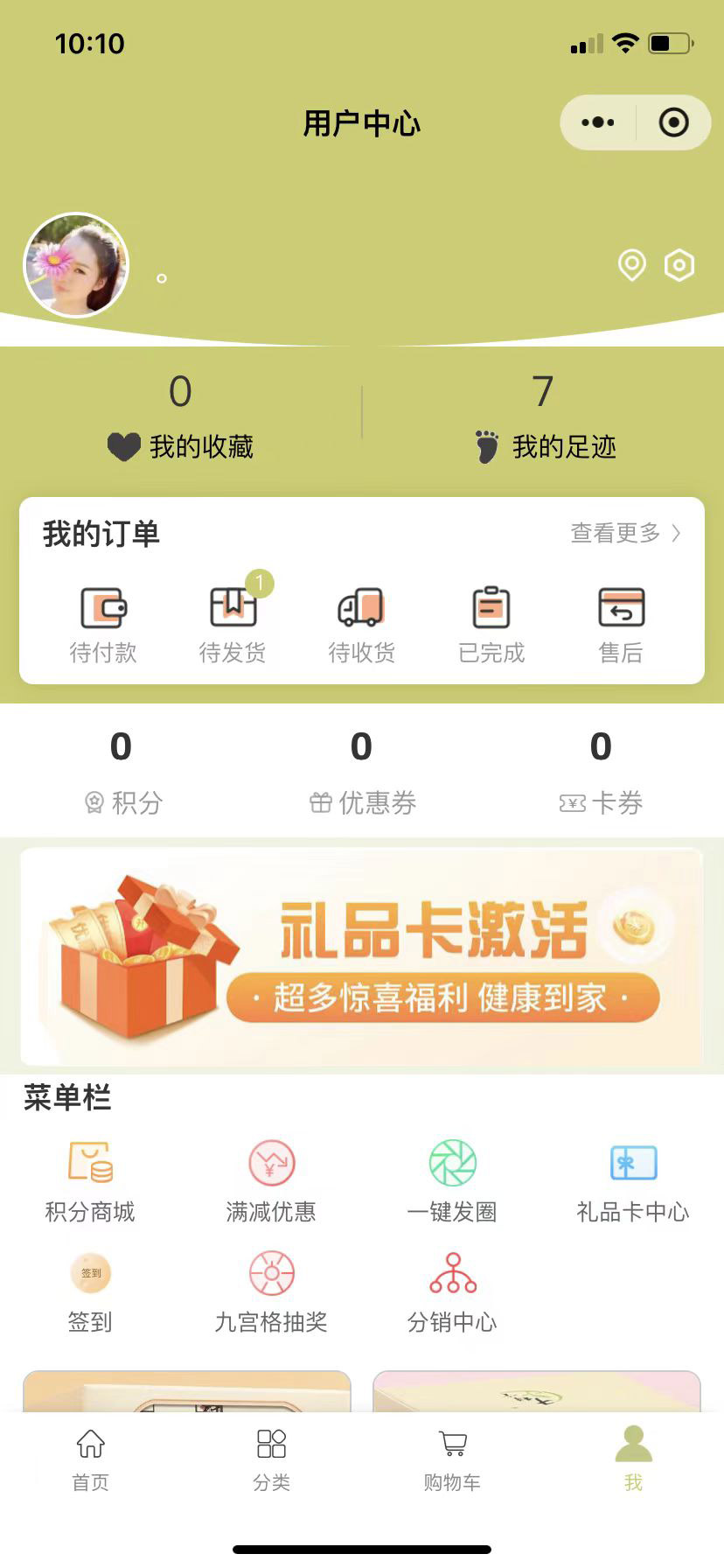Open 积分商城 points mall
724x1568 pixels.
(90, 1181)
